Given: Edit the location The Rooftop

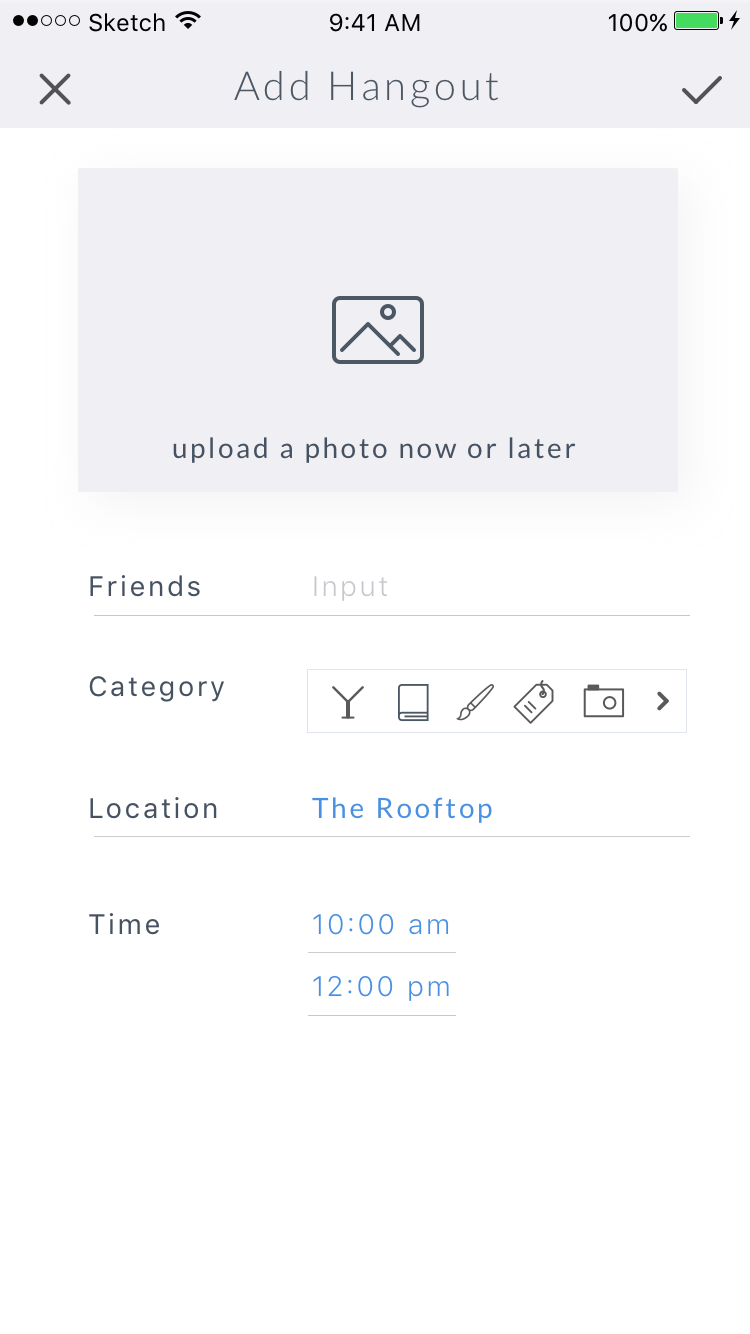Looking at the screenshot, I should click(x=403, y=809).
